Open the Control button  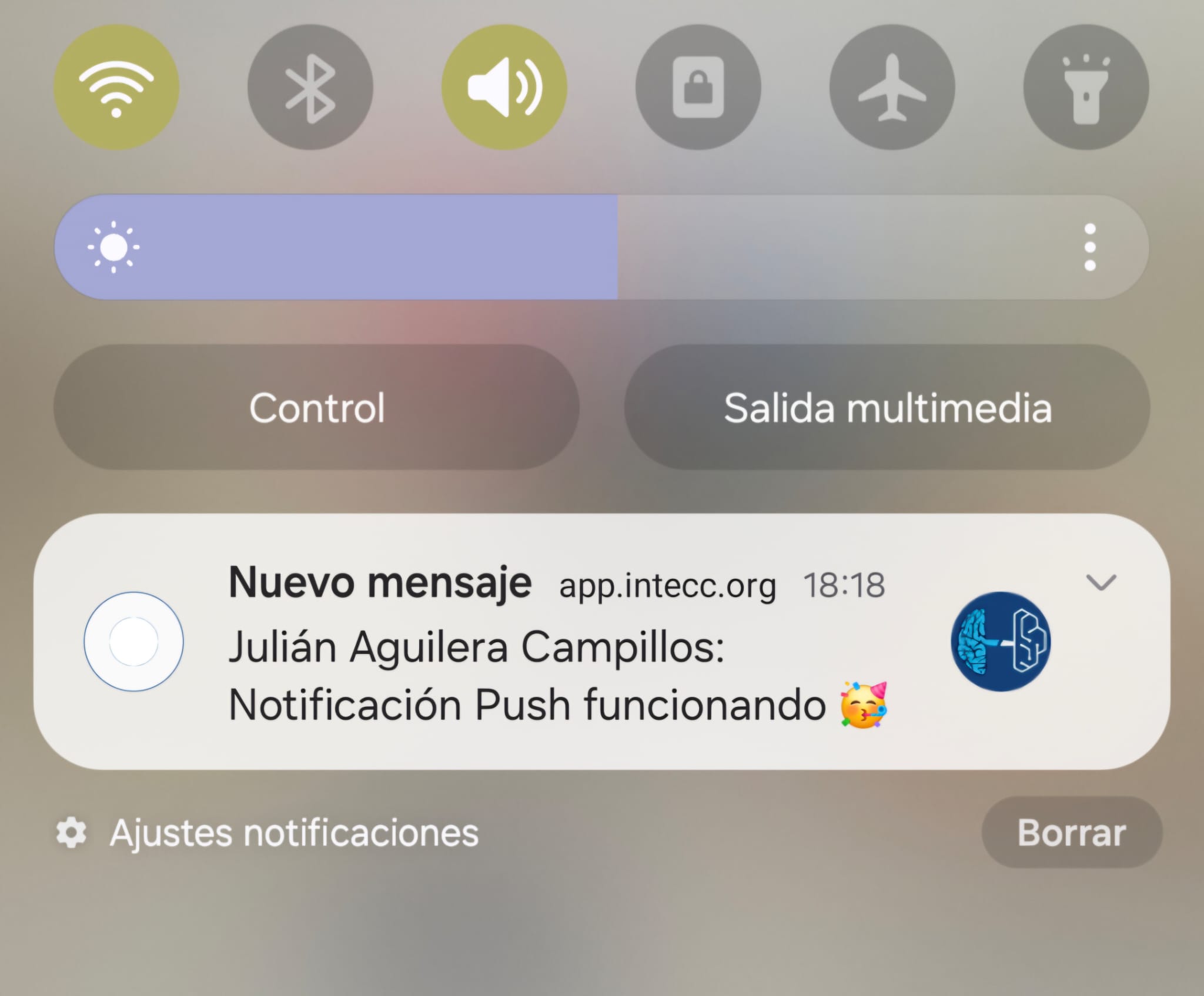[x=316, y=407]
